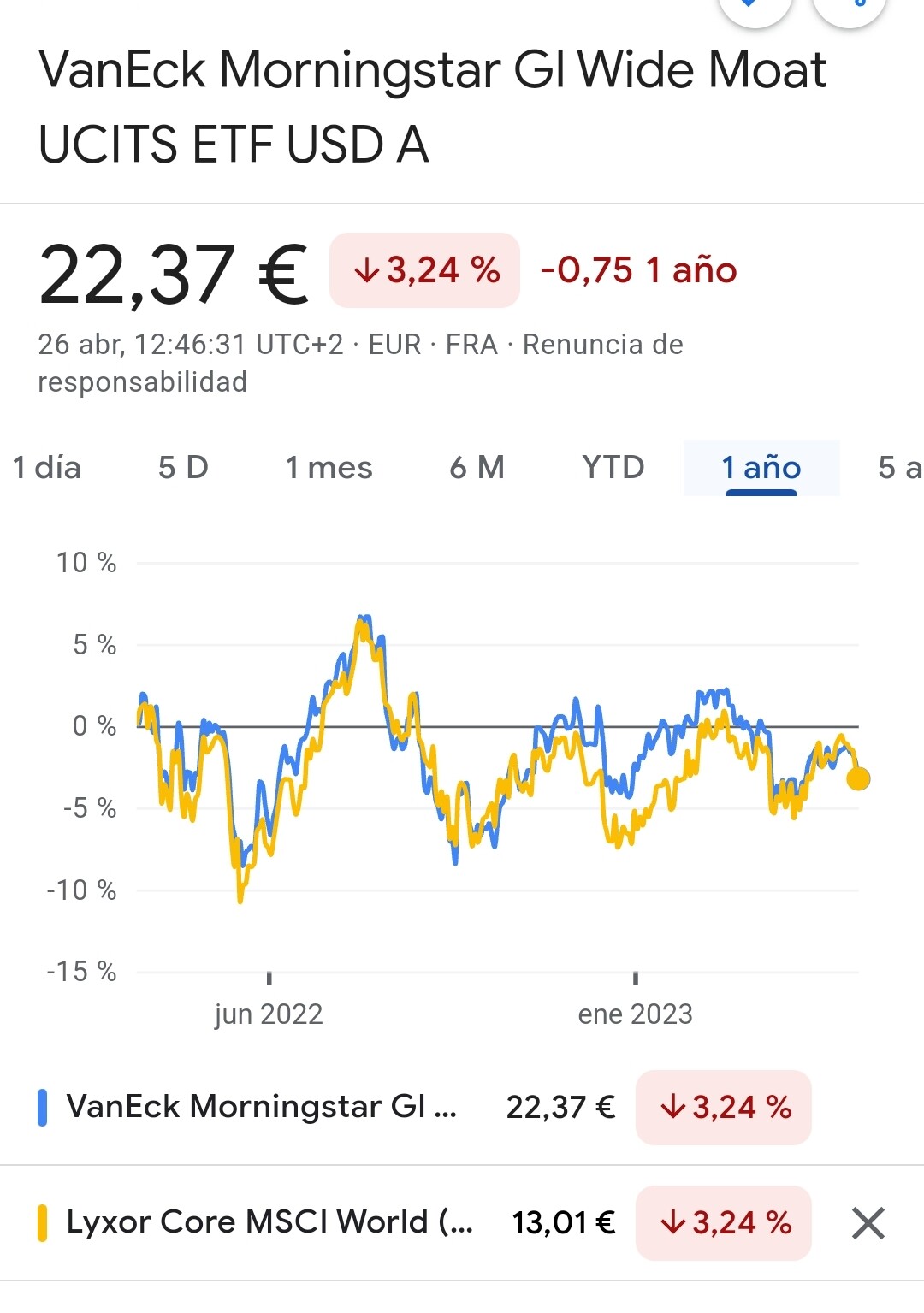
Task: Switch chart to 6 M range
Action: 477,468
